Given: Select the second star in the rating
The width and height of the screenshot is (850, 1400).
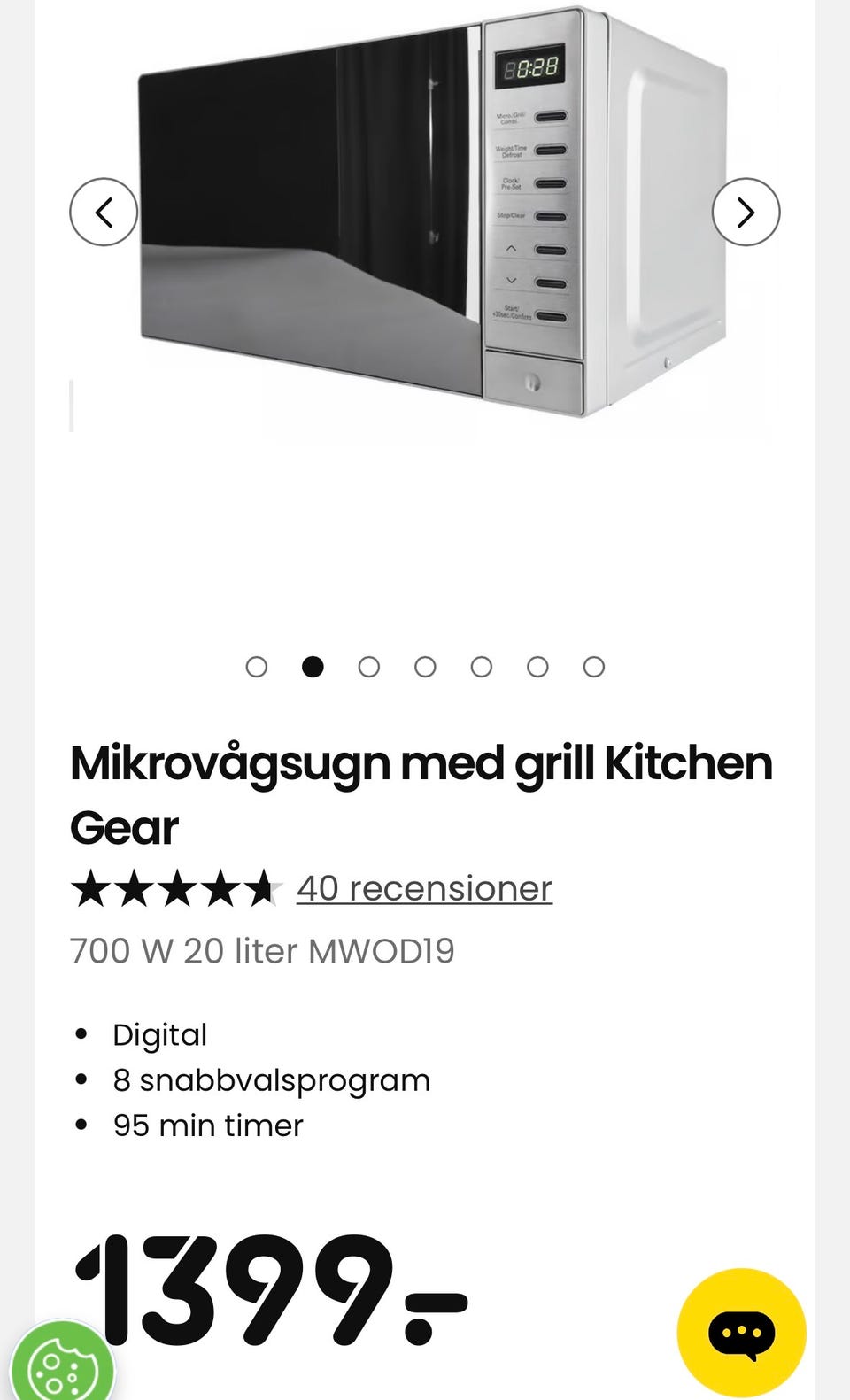Looking at the screenshot, I should coord(135,888).
